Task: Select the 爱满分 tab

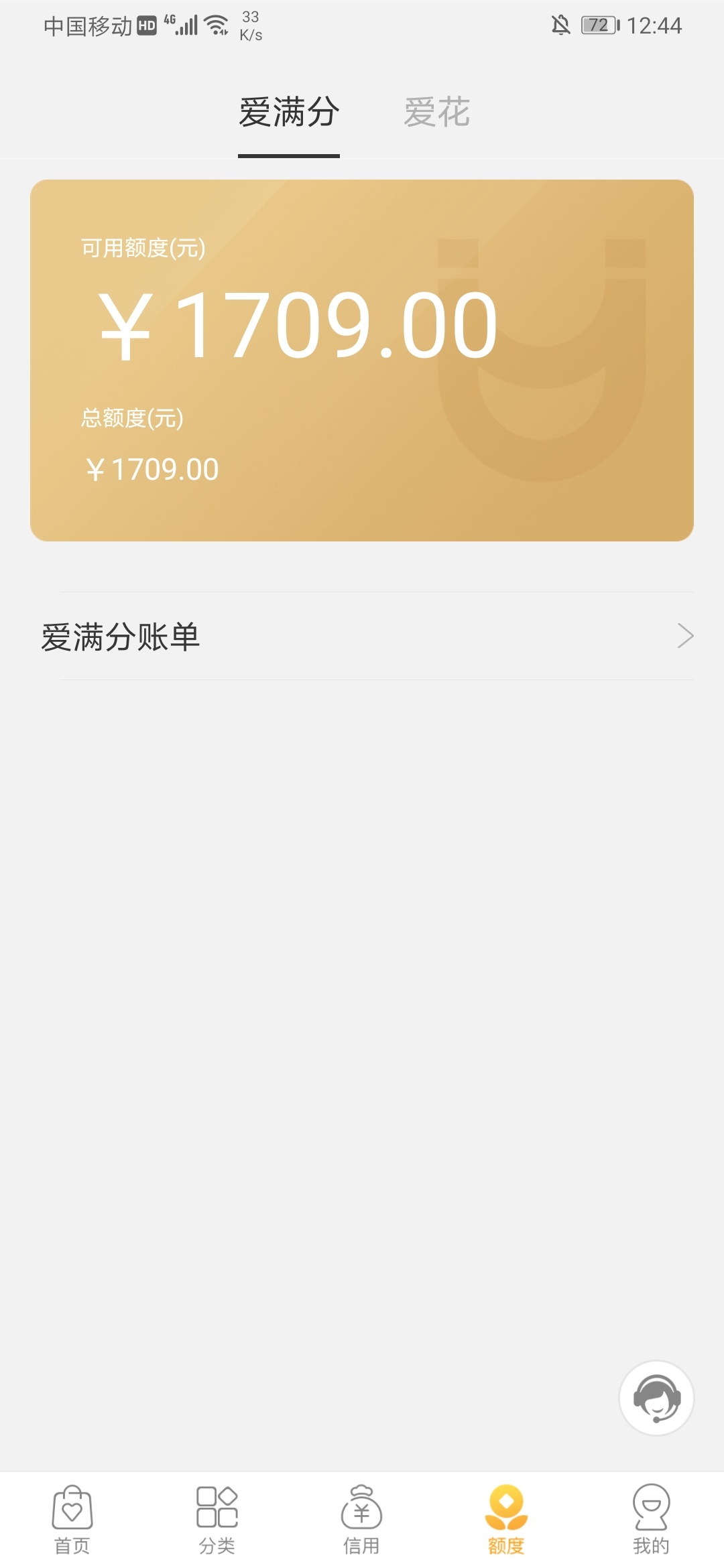Action: click(x=289, y=112)
